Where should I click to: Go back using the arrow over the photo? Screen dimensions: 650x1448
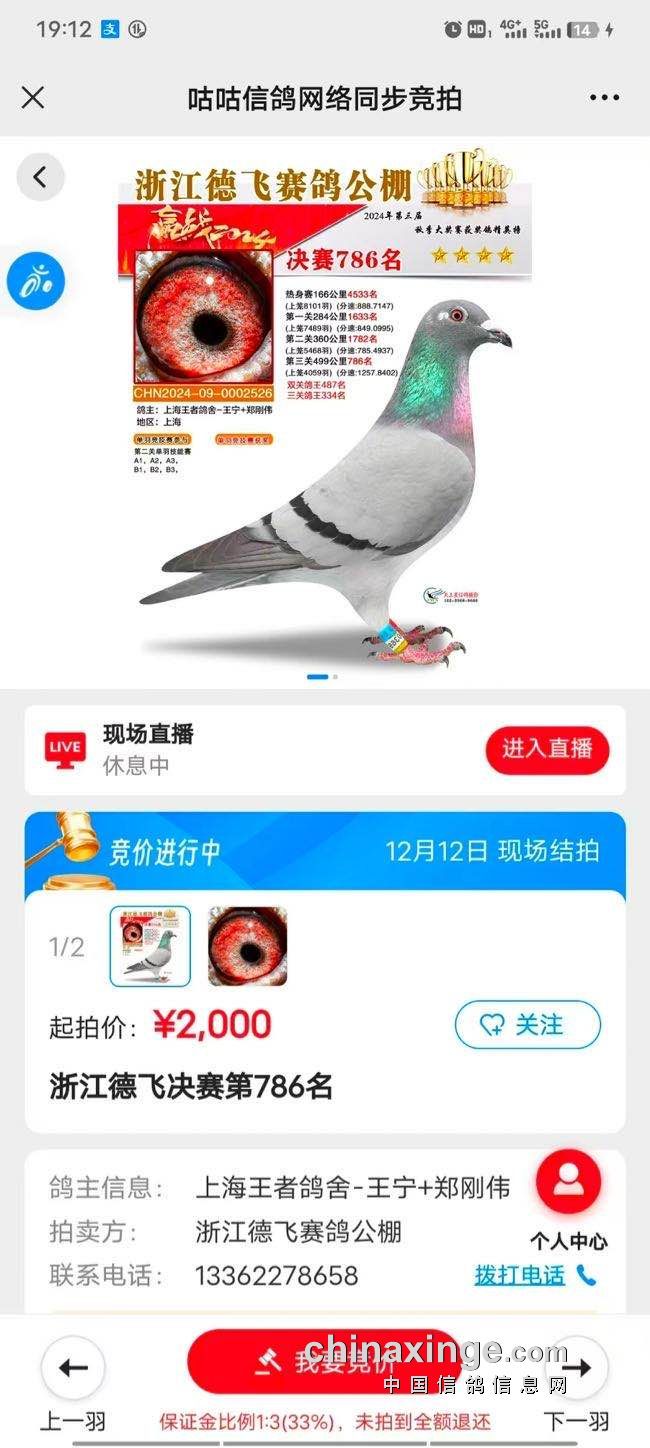pyautogui.click(x=40, y=178)
